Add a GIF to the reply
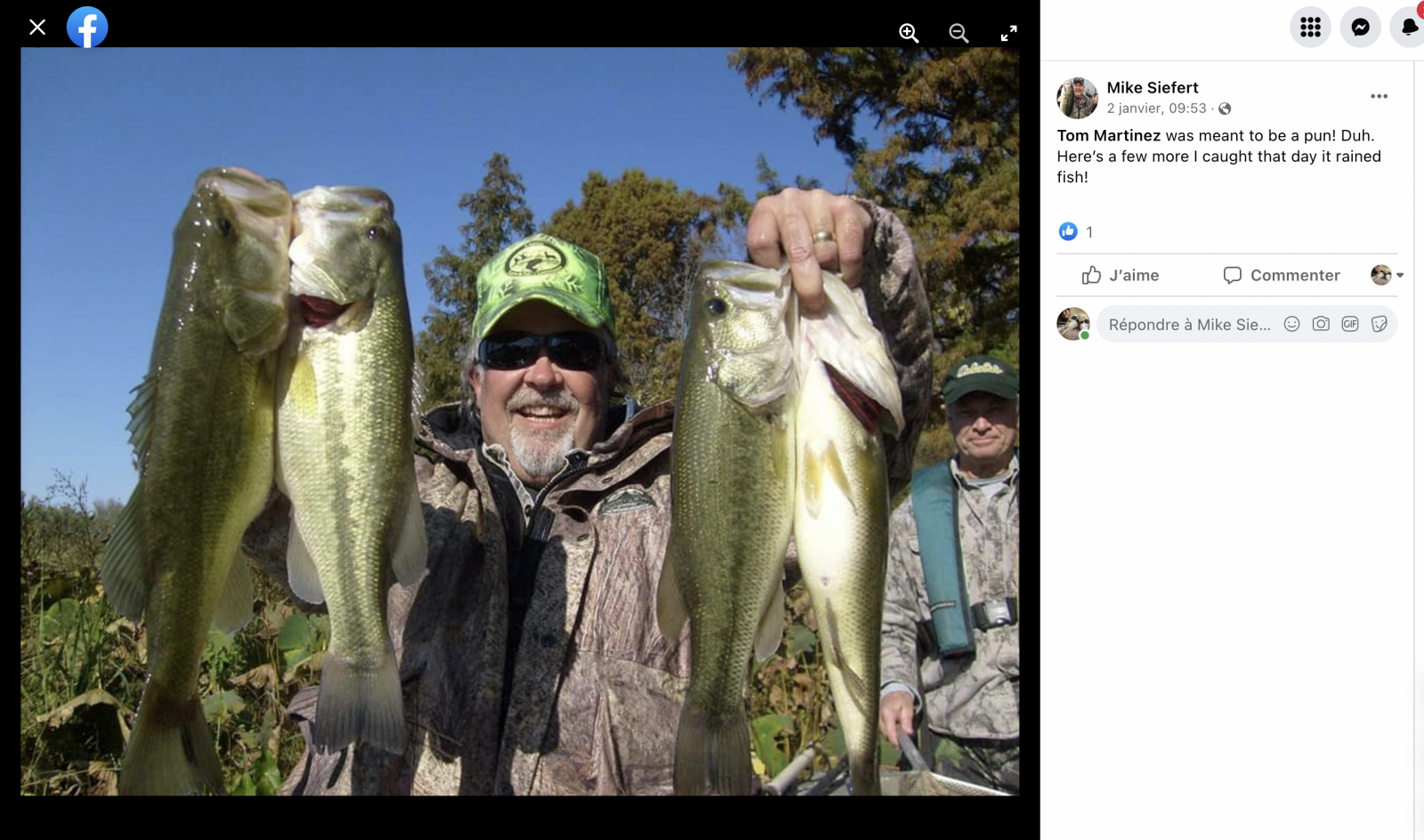Image resolution: width=1424 pixels, height=840 pixels. 1350,324
